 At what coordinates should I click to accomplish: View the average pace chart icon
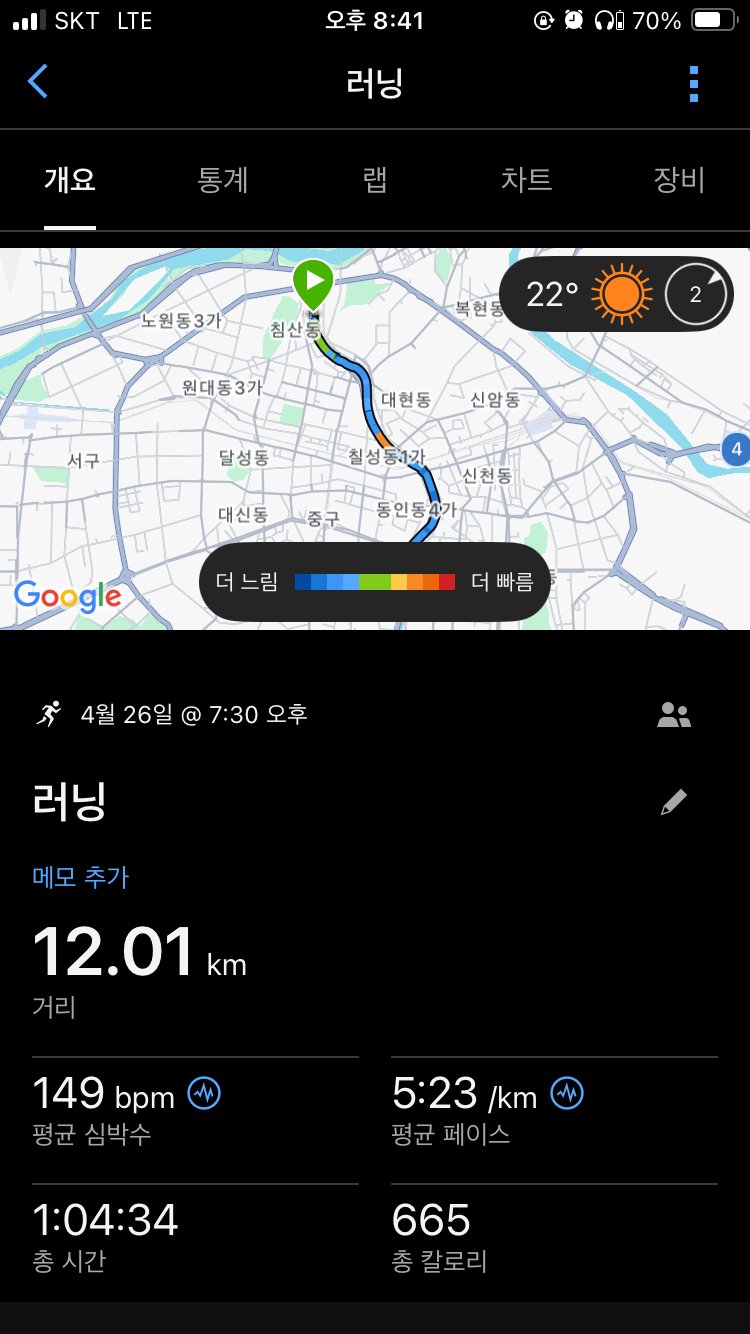567,1094
